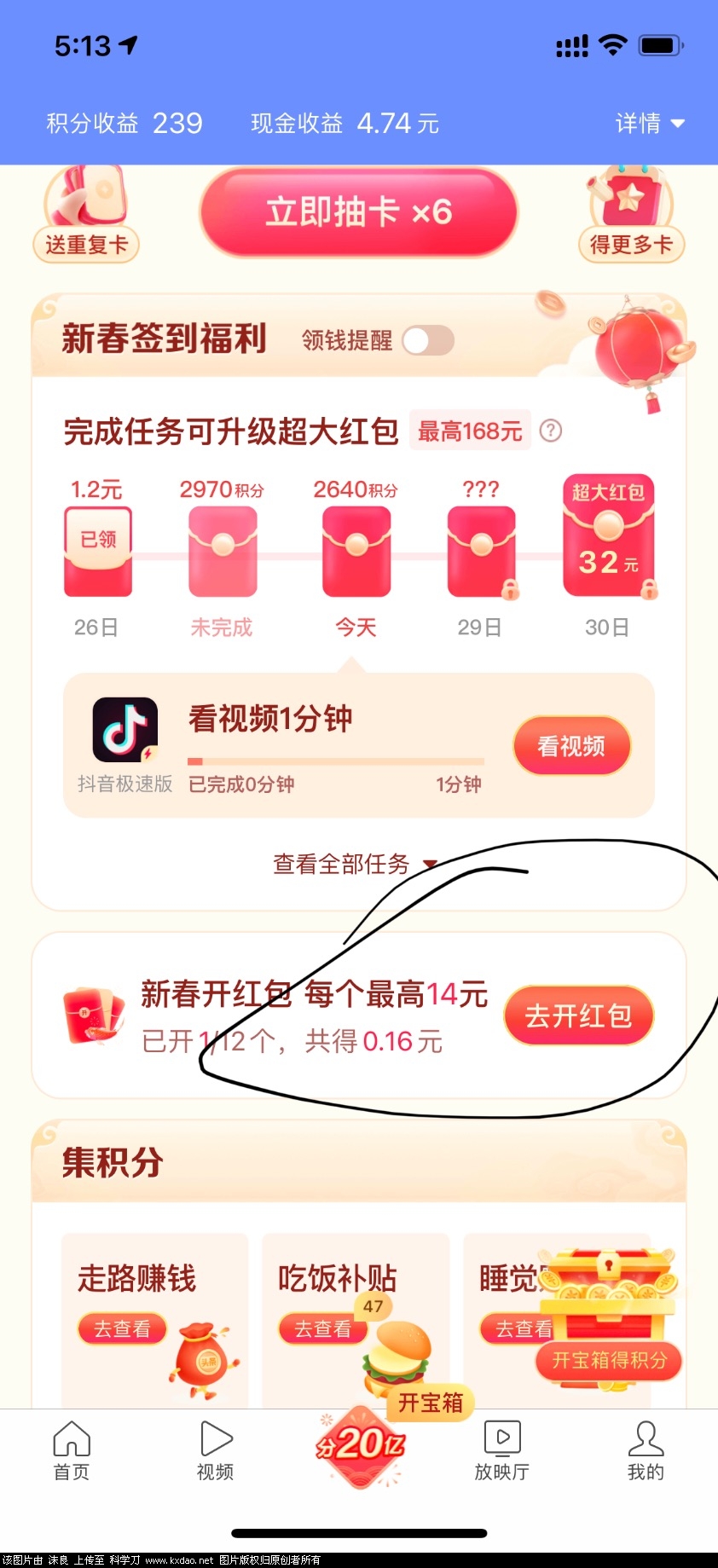The width and height of the screenshot is (718, 1568).
Task: Switch to the 放映厅 tab
Action: click(x=502, y=1451)
